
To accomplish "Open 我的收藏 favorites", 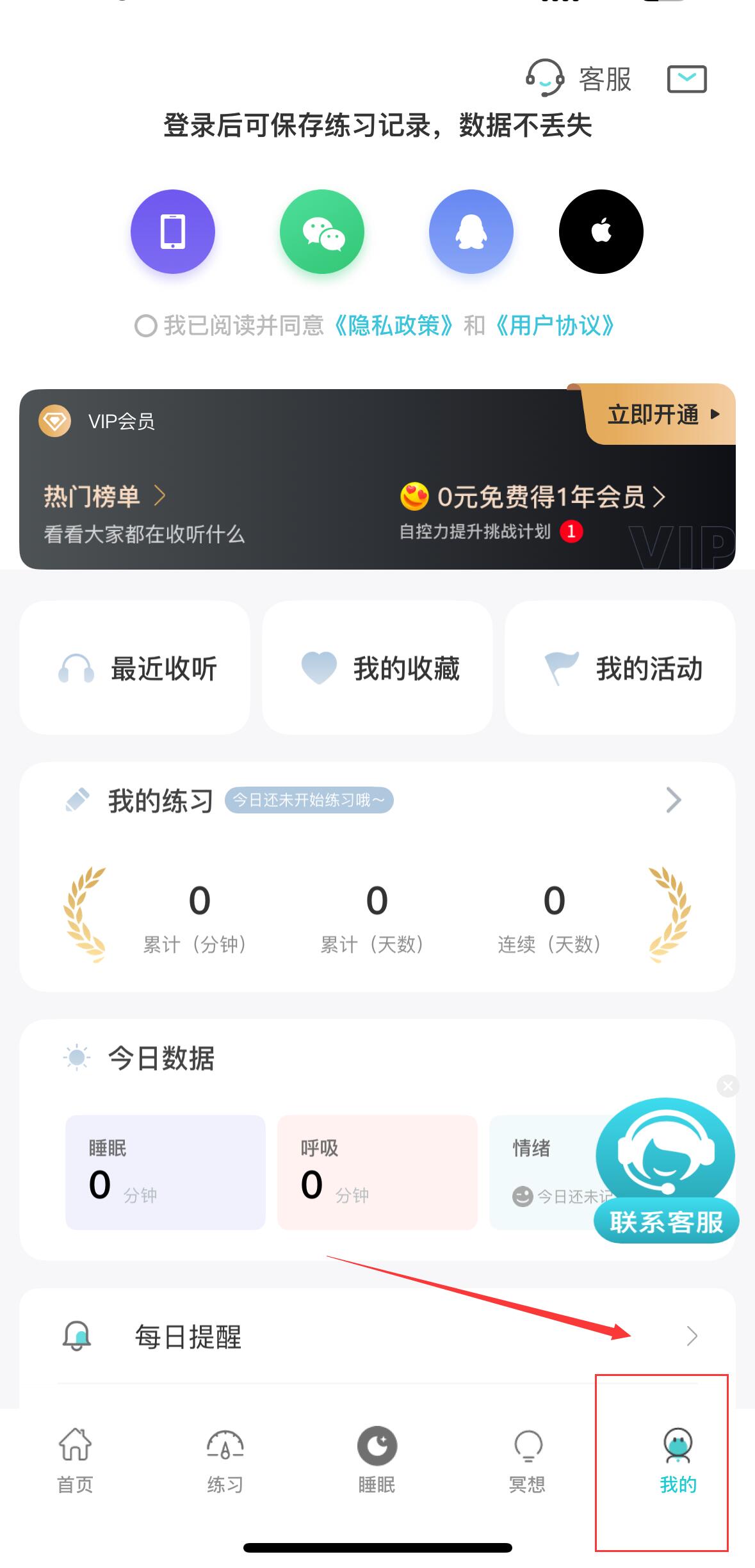I will [378, 668].
